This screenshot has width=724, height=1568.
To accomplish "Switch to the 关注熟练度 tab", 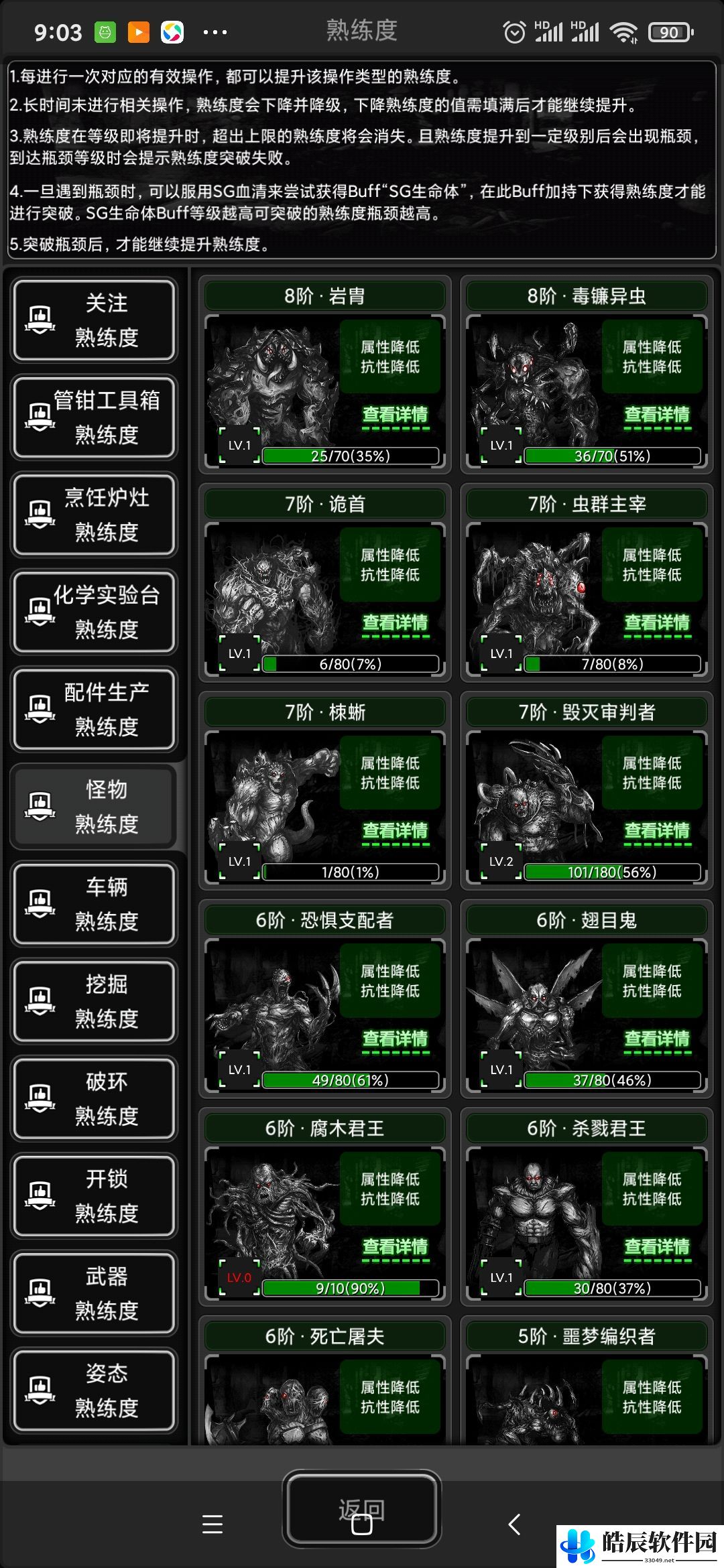I will pos(94,320).
